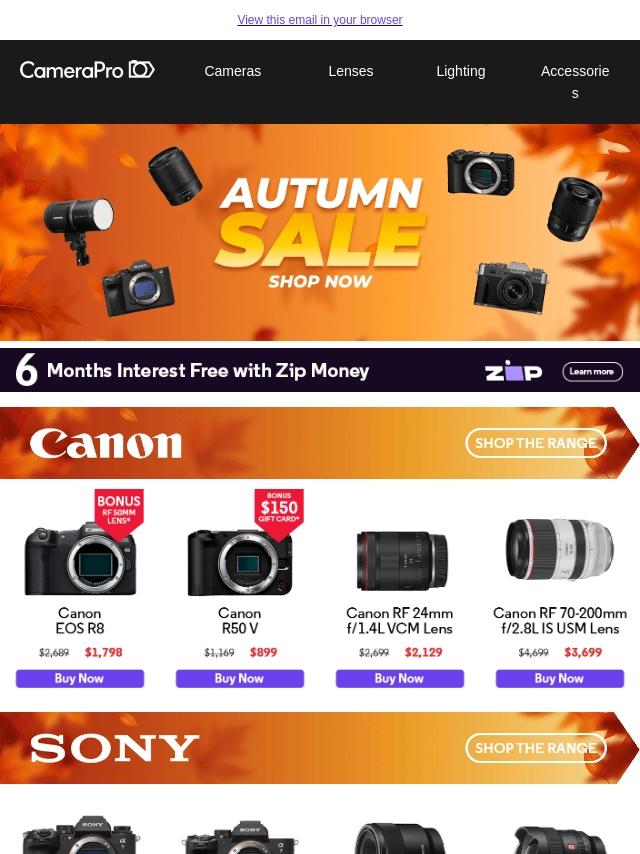Open the View this email in your browser link

click(x=319, y=20)
